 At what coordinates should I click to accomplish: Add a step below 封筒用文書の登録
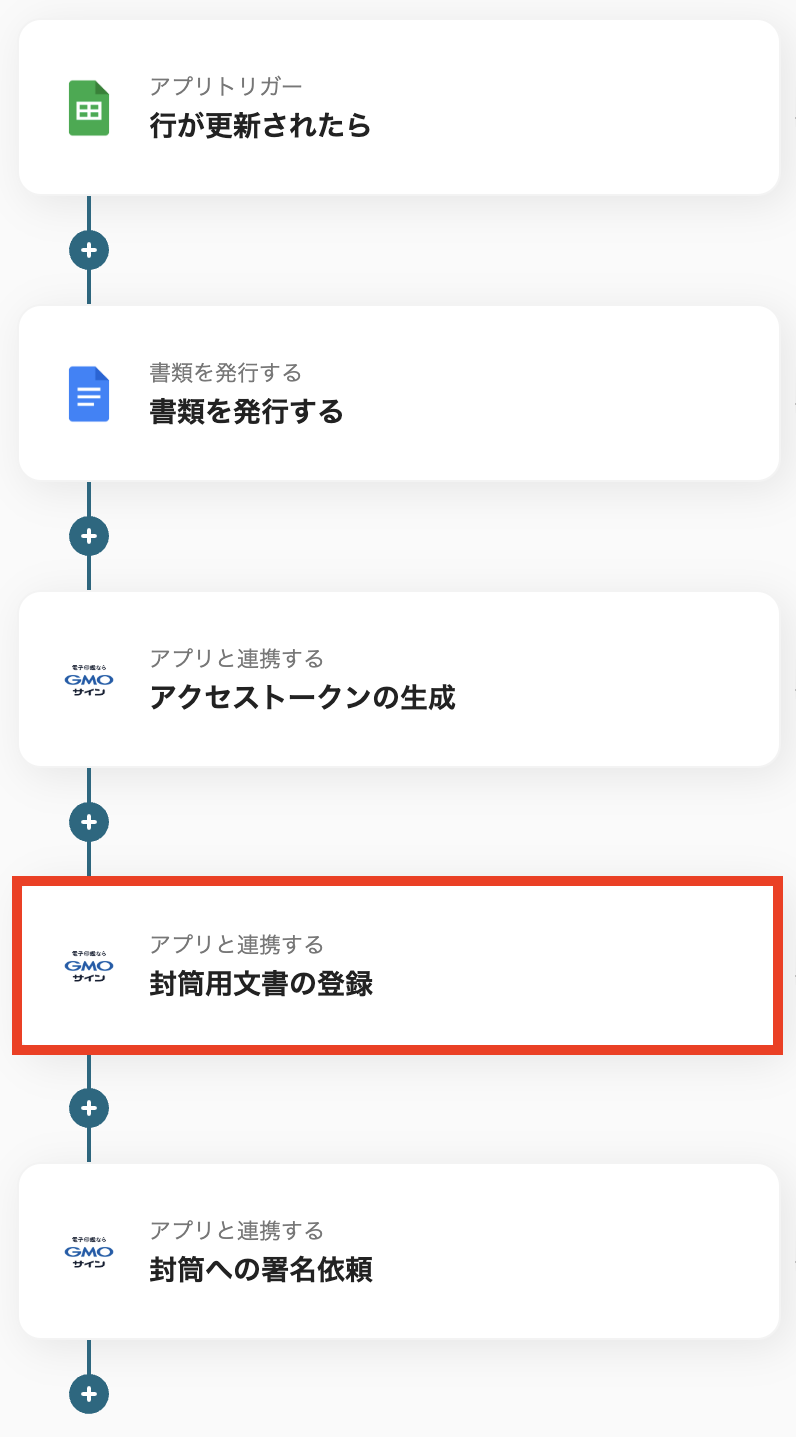pos(89,1108)
